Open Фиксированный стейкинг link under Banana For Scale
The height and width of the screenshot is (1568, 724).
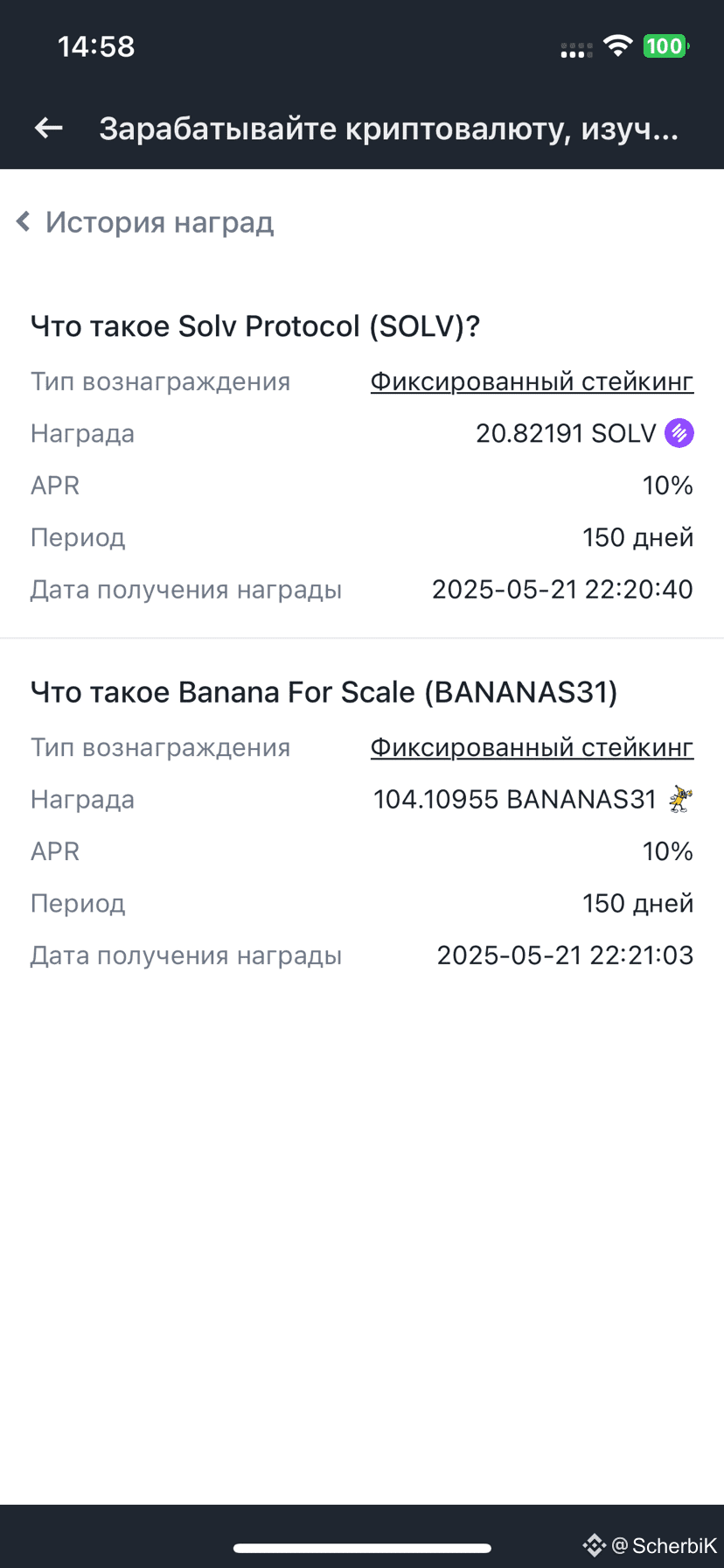(x=532, y=747)
